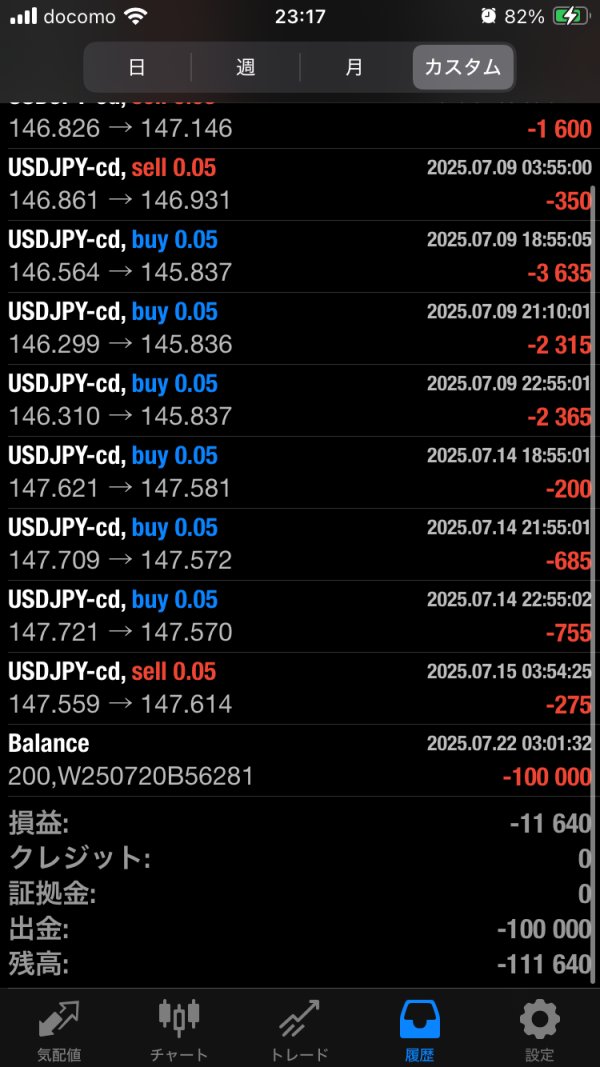Switch to the トレード trade tab
Image resolution: width=600 pixels, height=1067 pixels.
click(x=300, y=1029)
